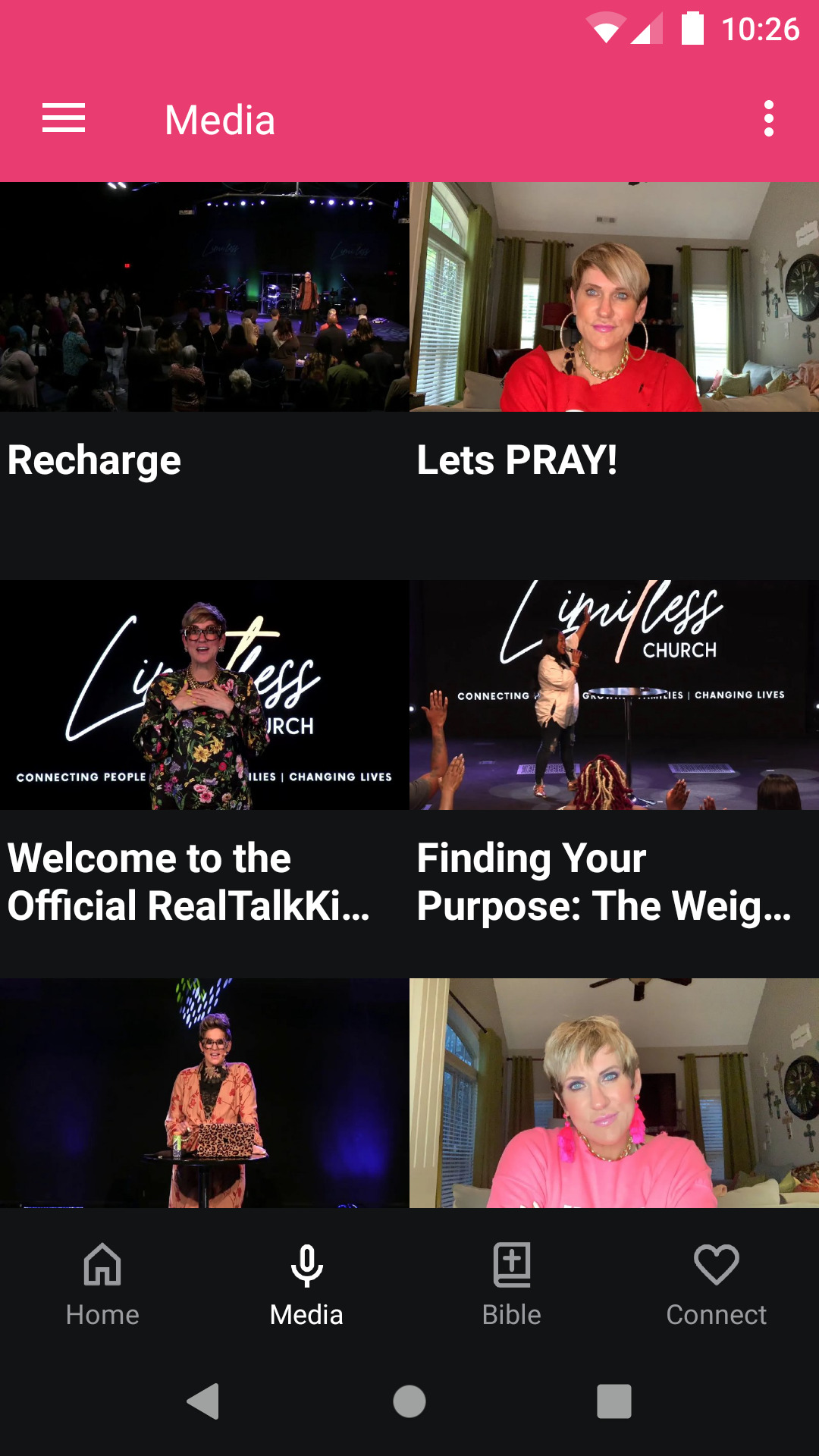Image resolution: width=819 pixels, height=1456 pixels.
Task: Open the Recharge video
Action: pos(205,381)
